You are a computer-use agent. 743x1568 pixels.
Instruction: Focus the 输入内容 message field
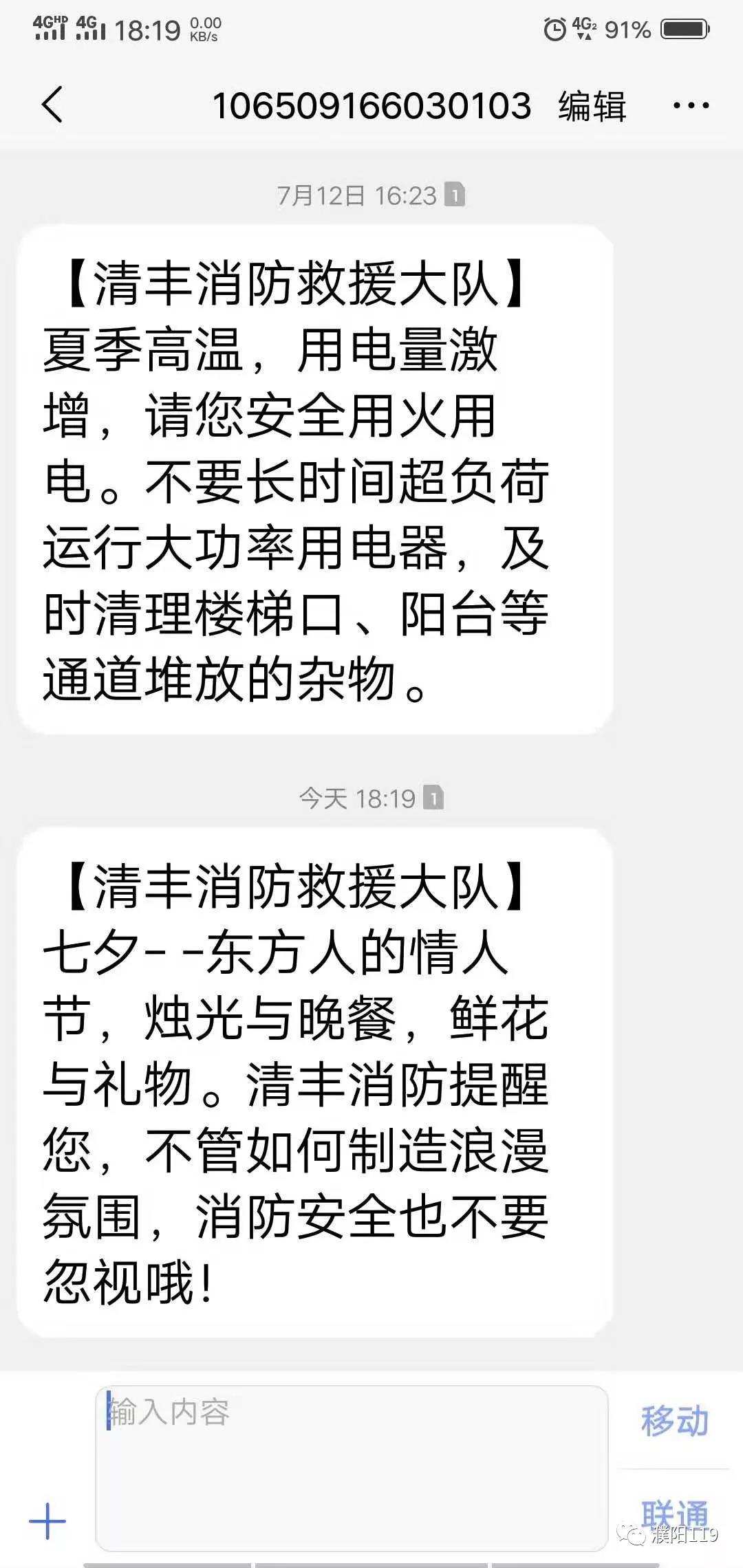pos(351,1466)
